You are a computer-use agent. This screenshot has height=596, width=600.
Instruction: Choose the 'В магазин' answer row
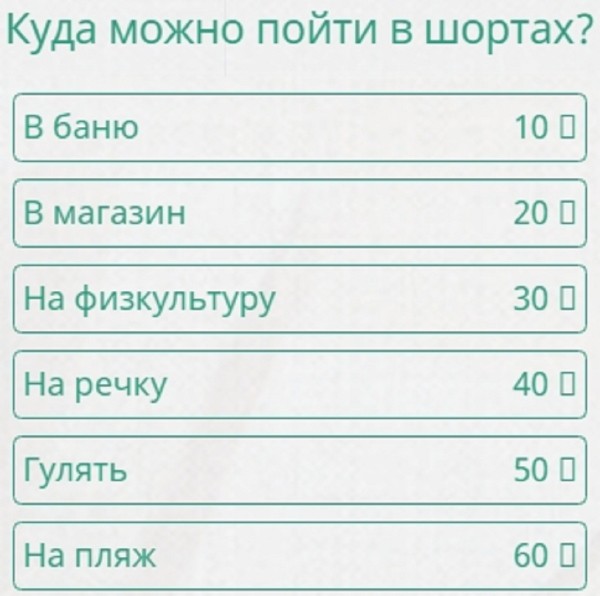pos(298,213)
